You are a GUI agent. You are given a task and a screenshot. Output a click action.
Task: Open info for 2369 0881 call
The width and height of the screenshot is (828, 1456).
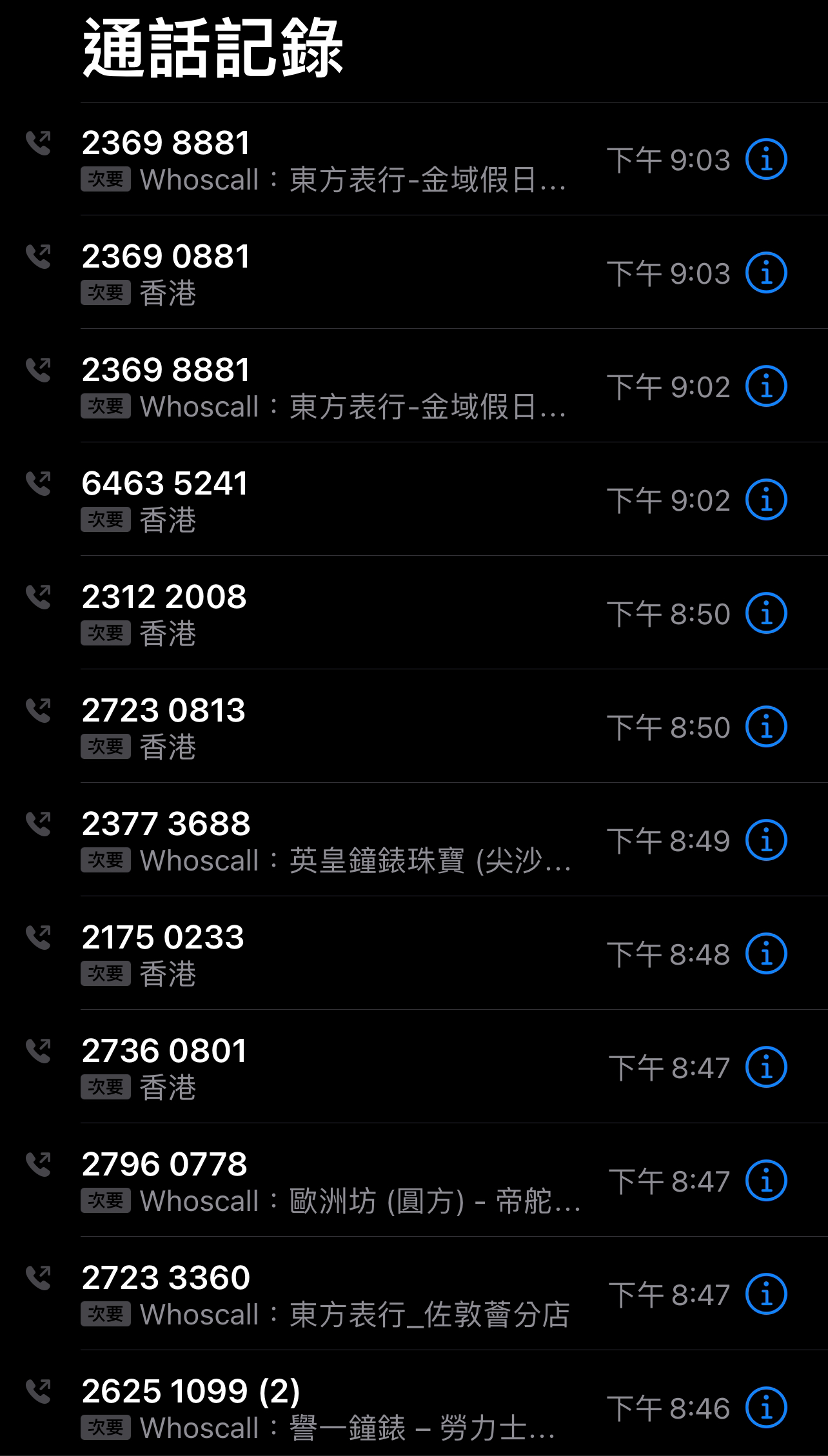point(766,273)
